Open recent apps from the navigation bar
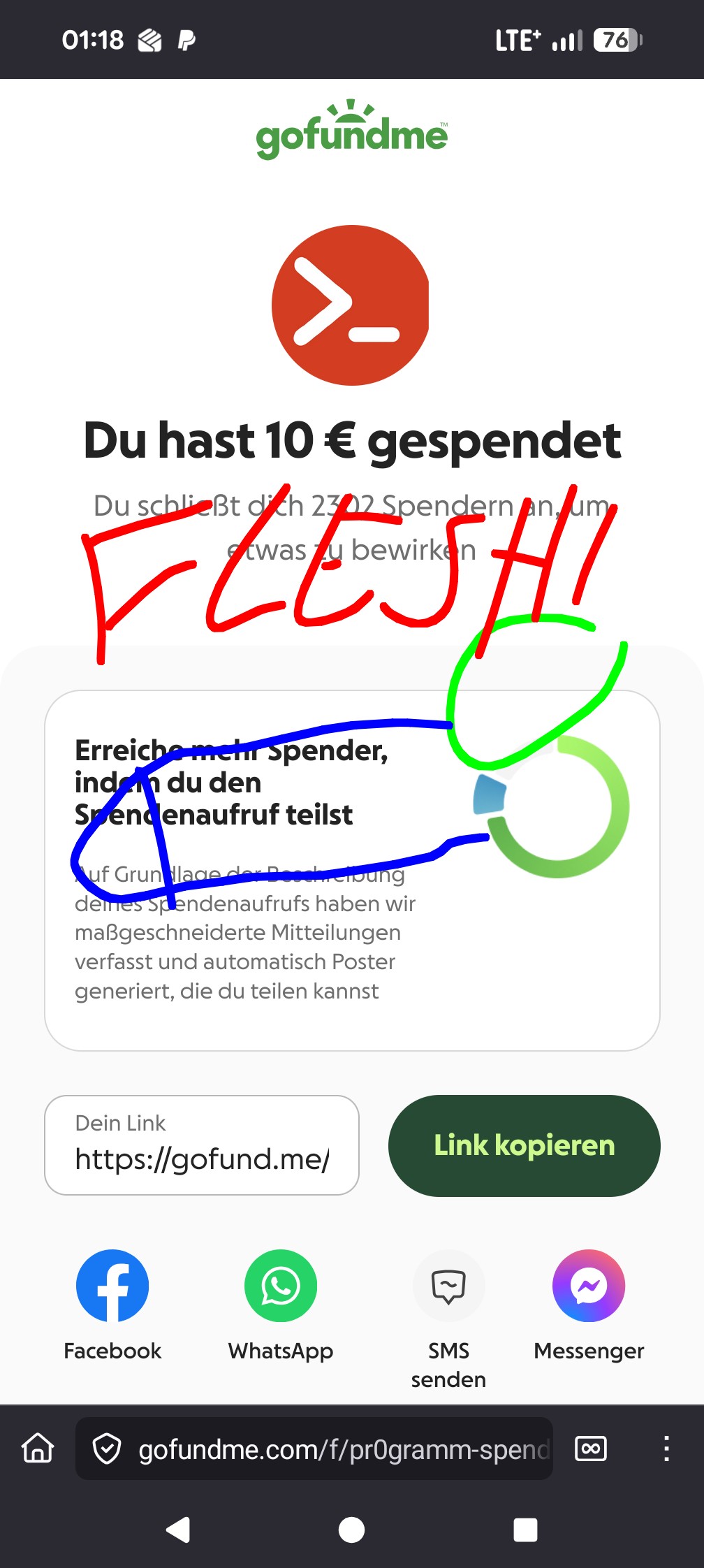The height and width of the screenshot is (1568, 704). pyautogui.click(x=525, y=1530)
